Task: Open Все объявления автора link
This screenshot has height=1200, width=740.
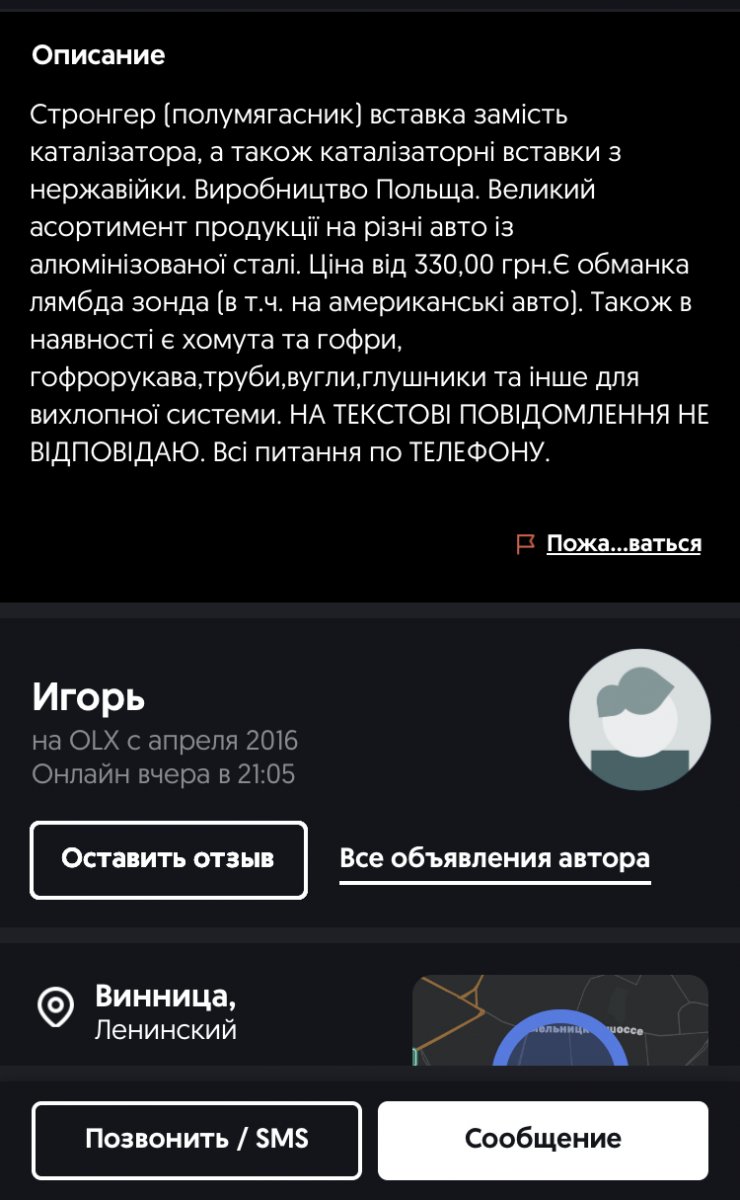Action: point(495,859)
